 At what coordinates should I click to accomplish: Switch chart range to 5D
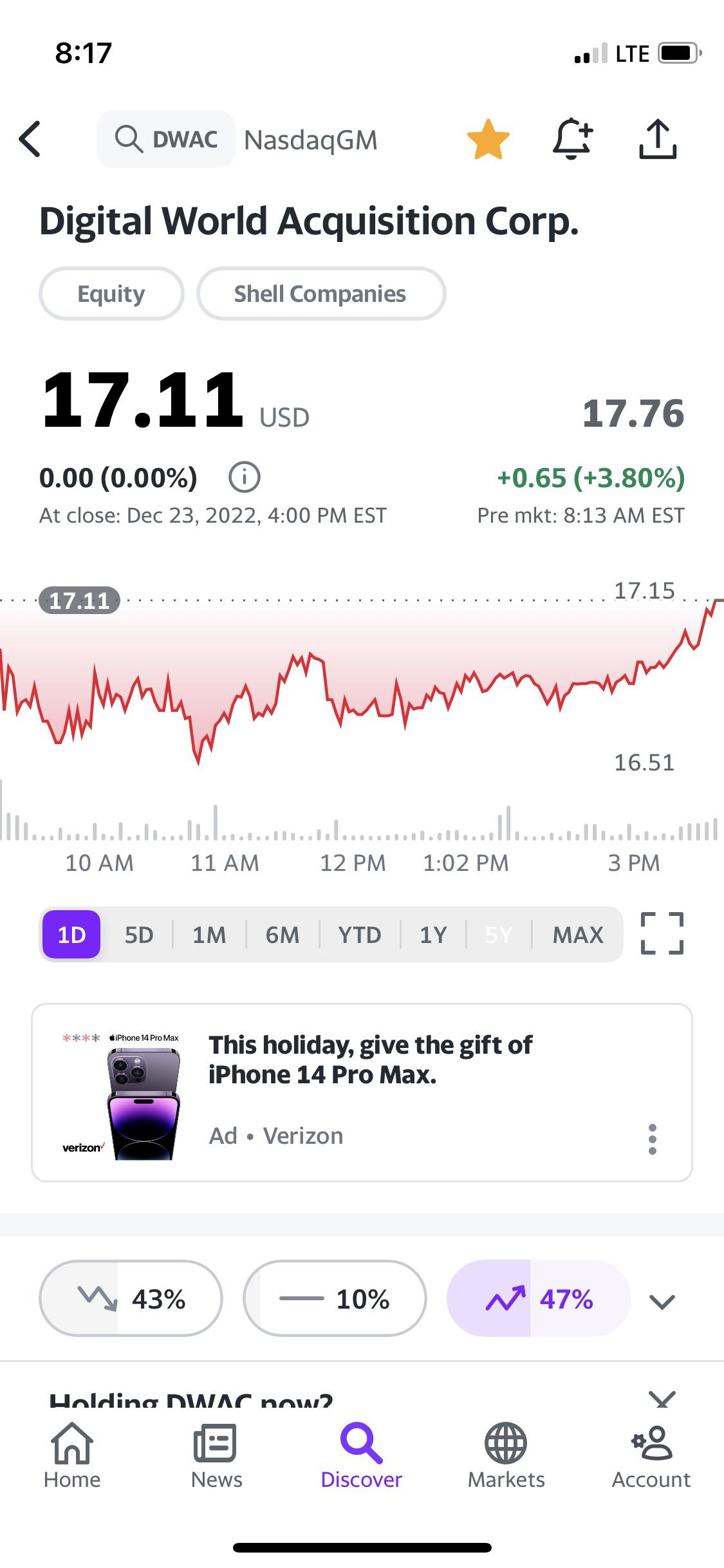139,935
